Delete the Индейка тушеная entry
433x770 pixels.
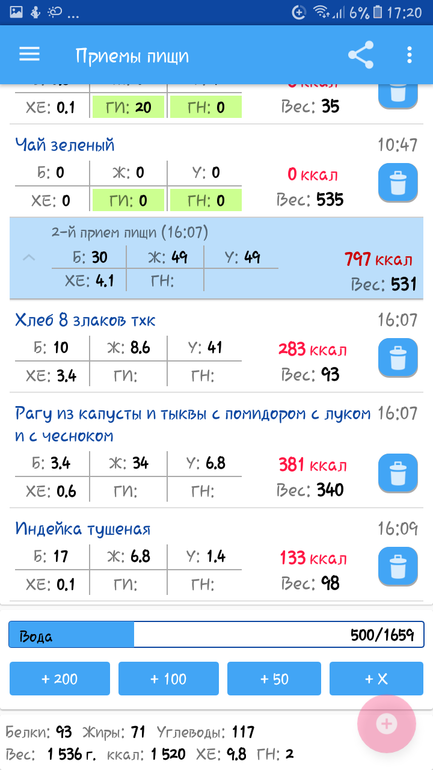point(398,567)
